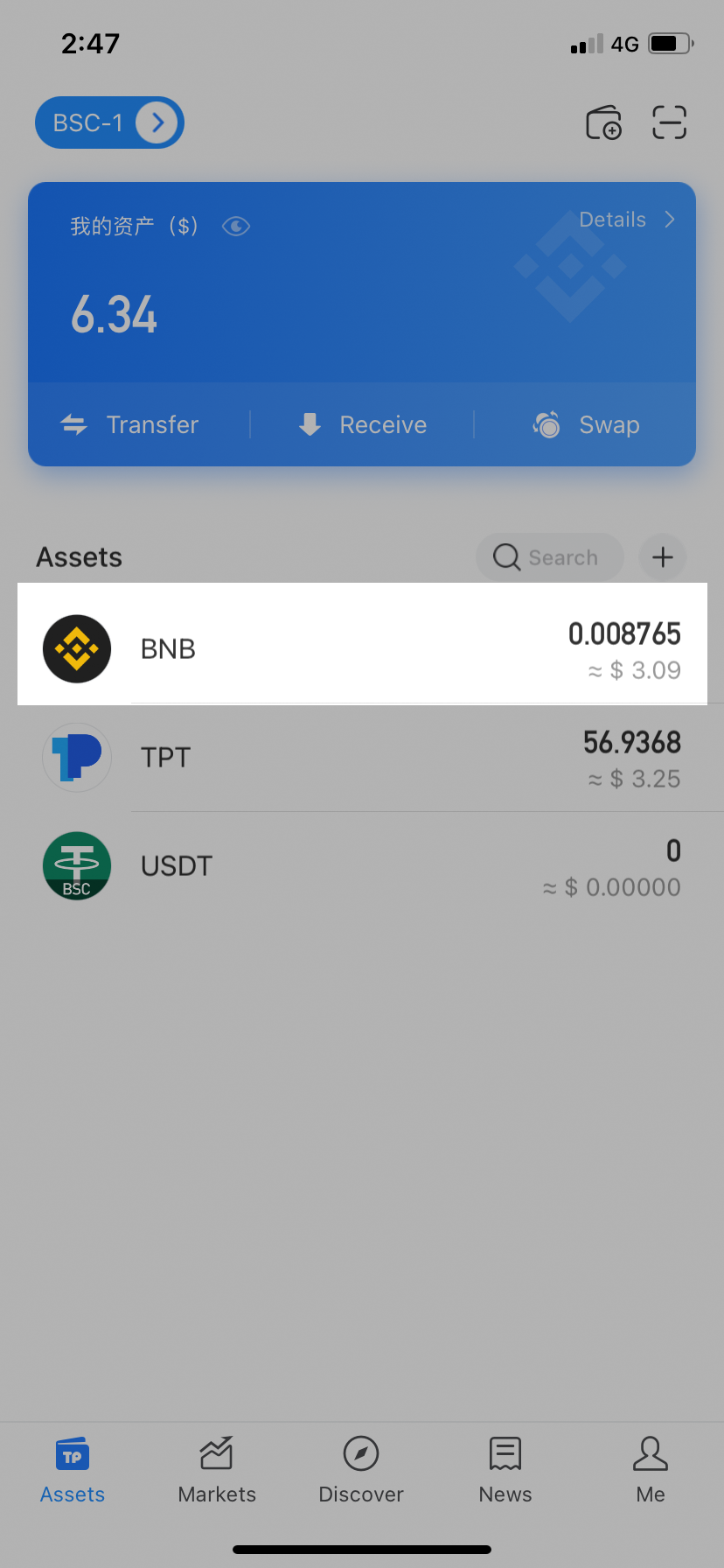Add a new asset with plus
Screen dimensions: 724x1568
pos(663,557)
